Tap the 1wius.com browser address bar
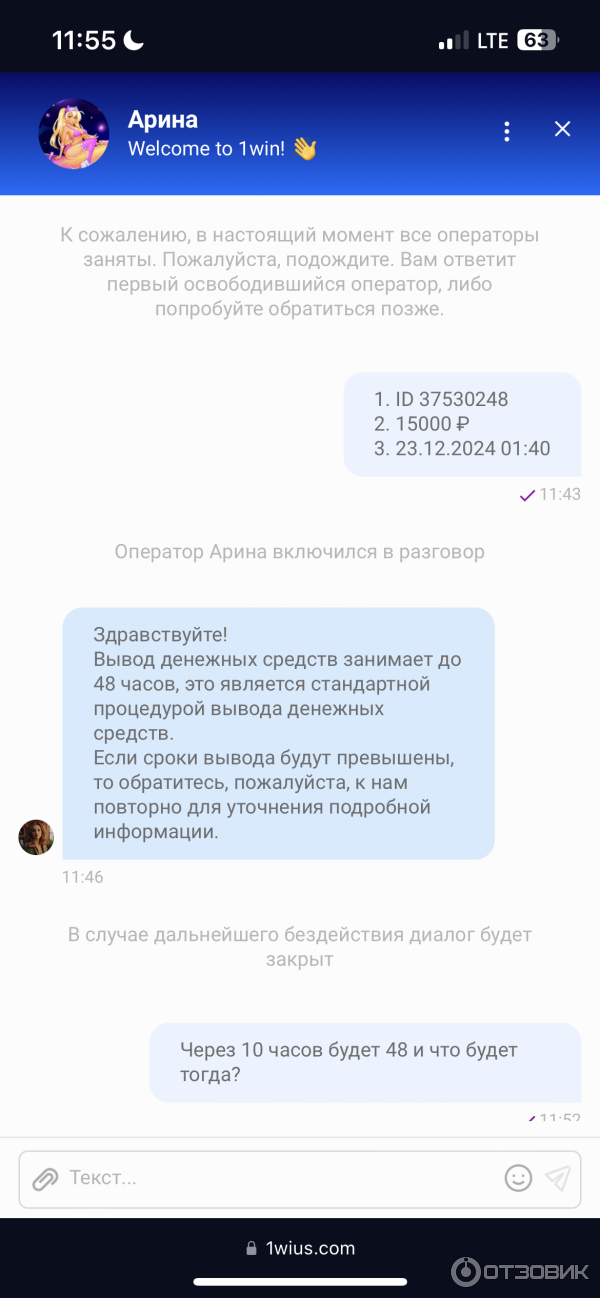This screenshot has height=1298, width=600. (x=300, y=1248)
